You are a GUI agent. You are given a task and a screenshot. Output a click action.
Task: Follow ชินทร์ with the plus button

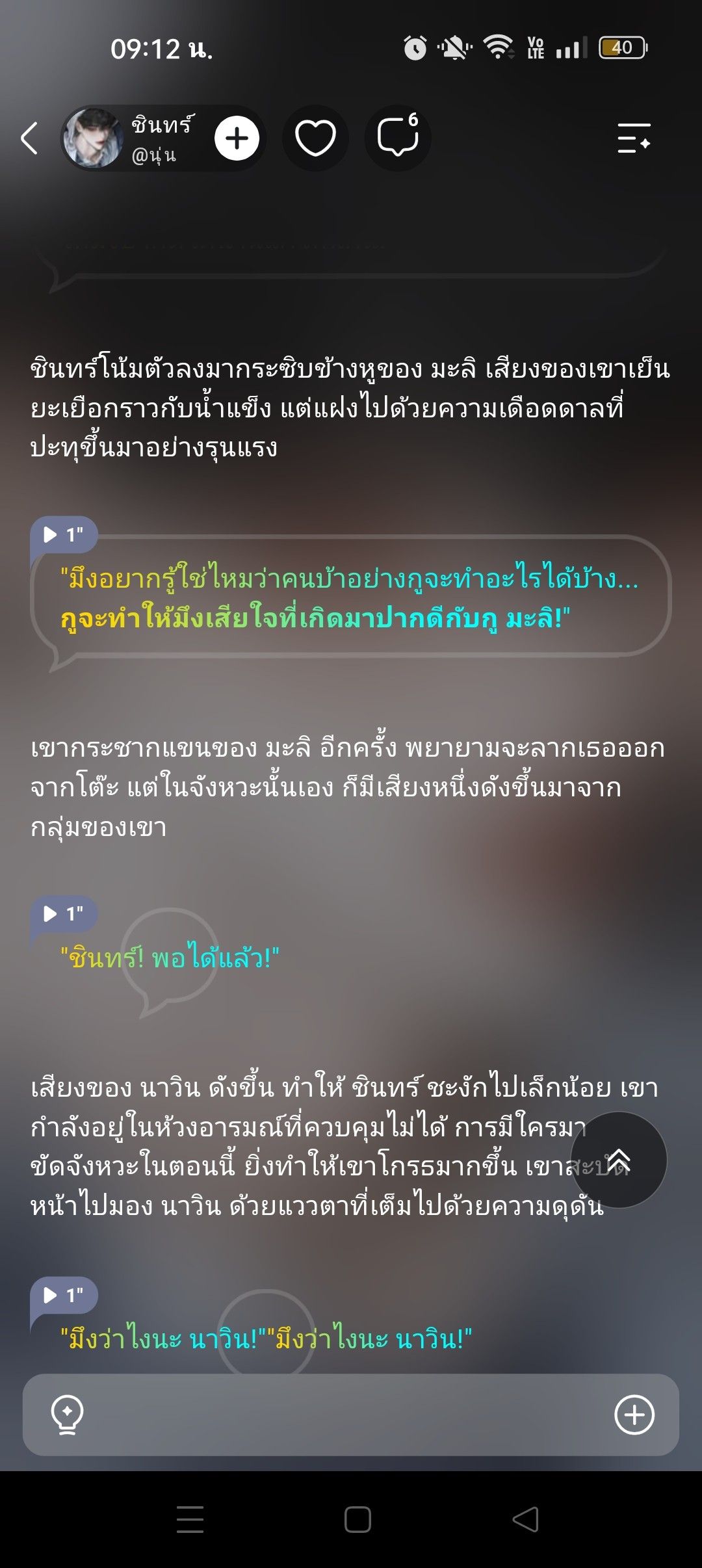[237, 138]
